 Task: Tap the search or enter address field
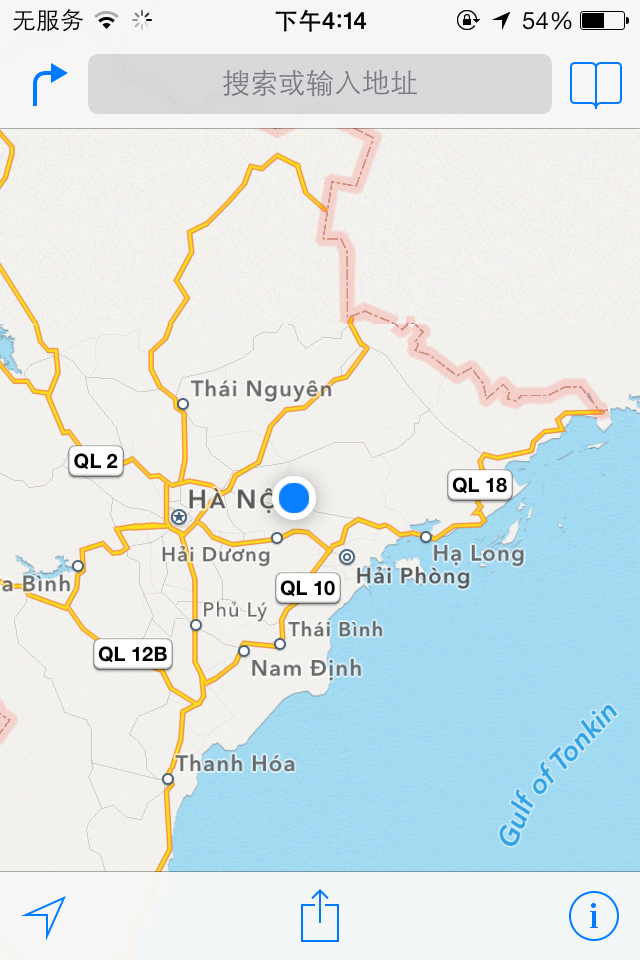[x=320, y=84]
